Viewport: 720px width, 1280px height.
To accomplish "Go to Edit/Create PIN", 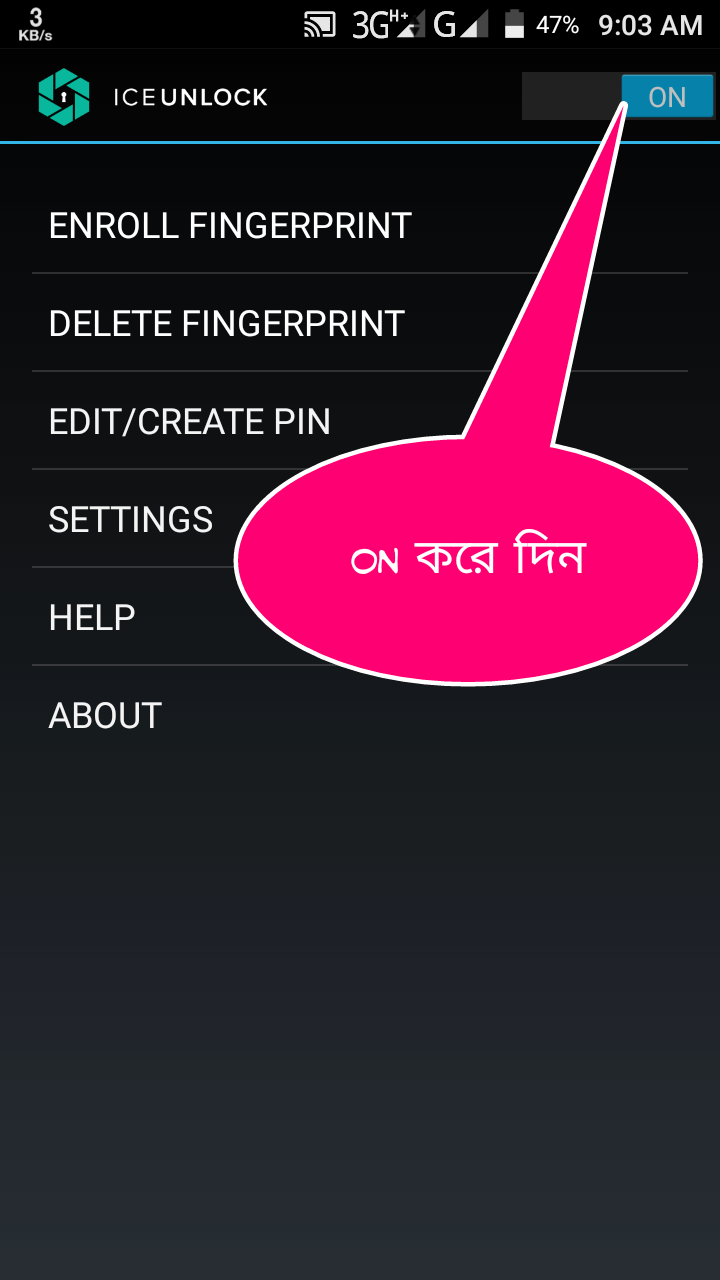I will click(190, 422).
